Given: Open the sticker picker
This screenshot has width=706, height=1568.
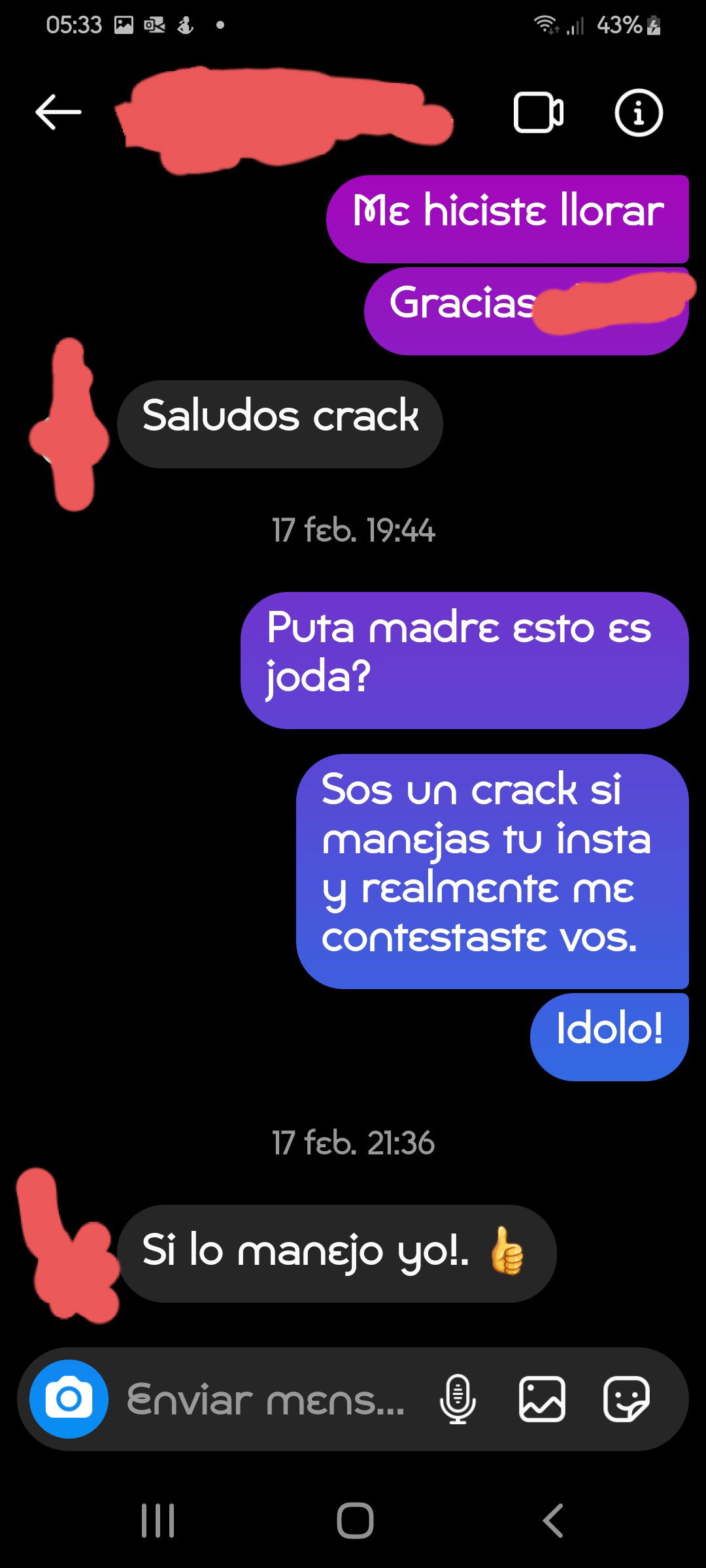Looking at the screenshot, I should coord(626,1399).
